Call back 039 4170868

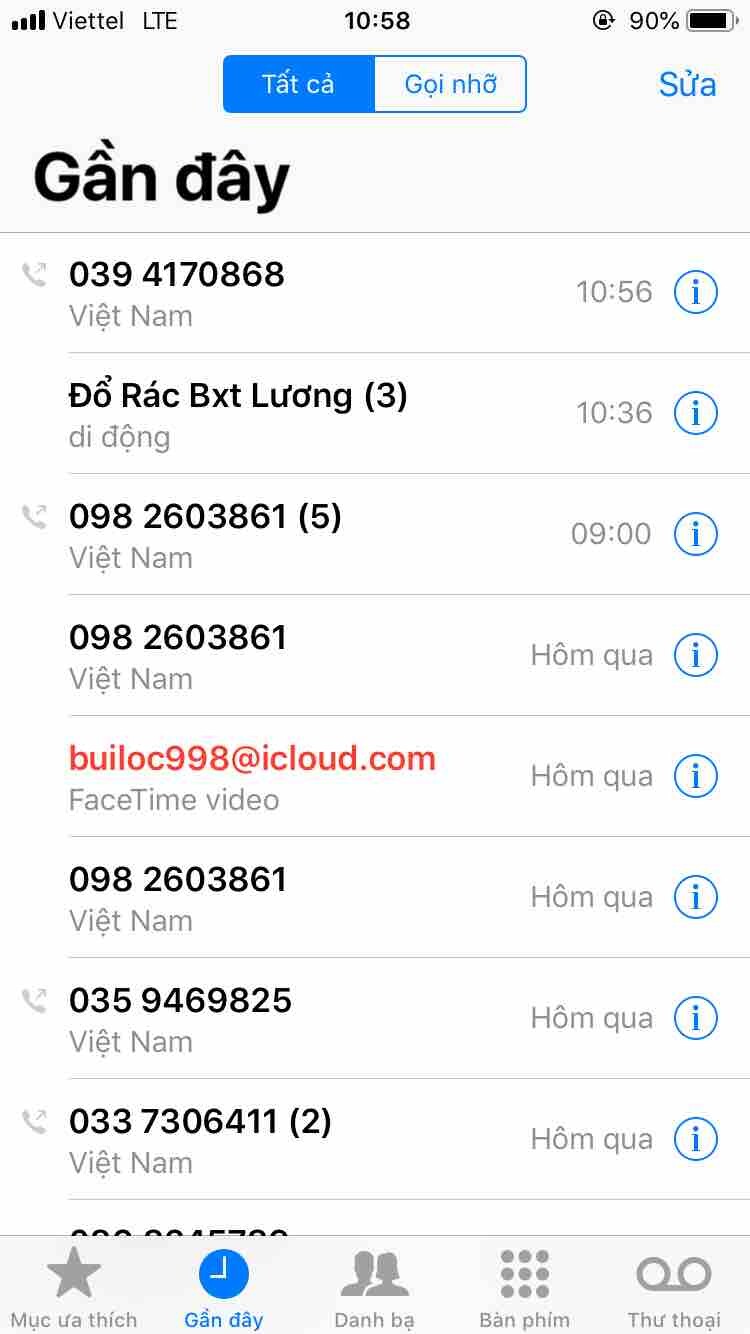300,293
